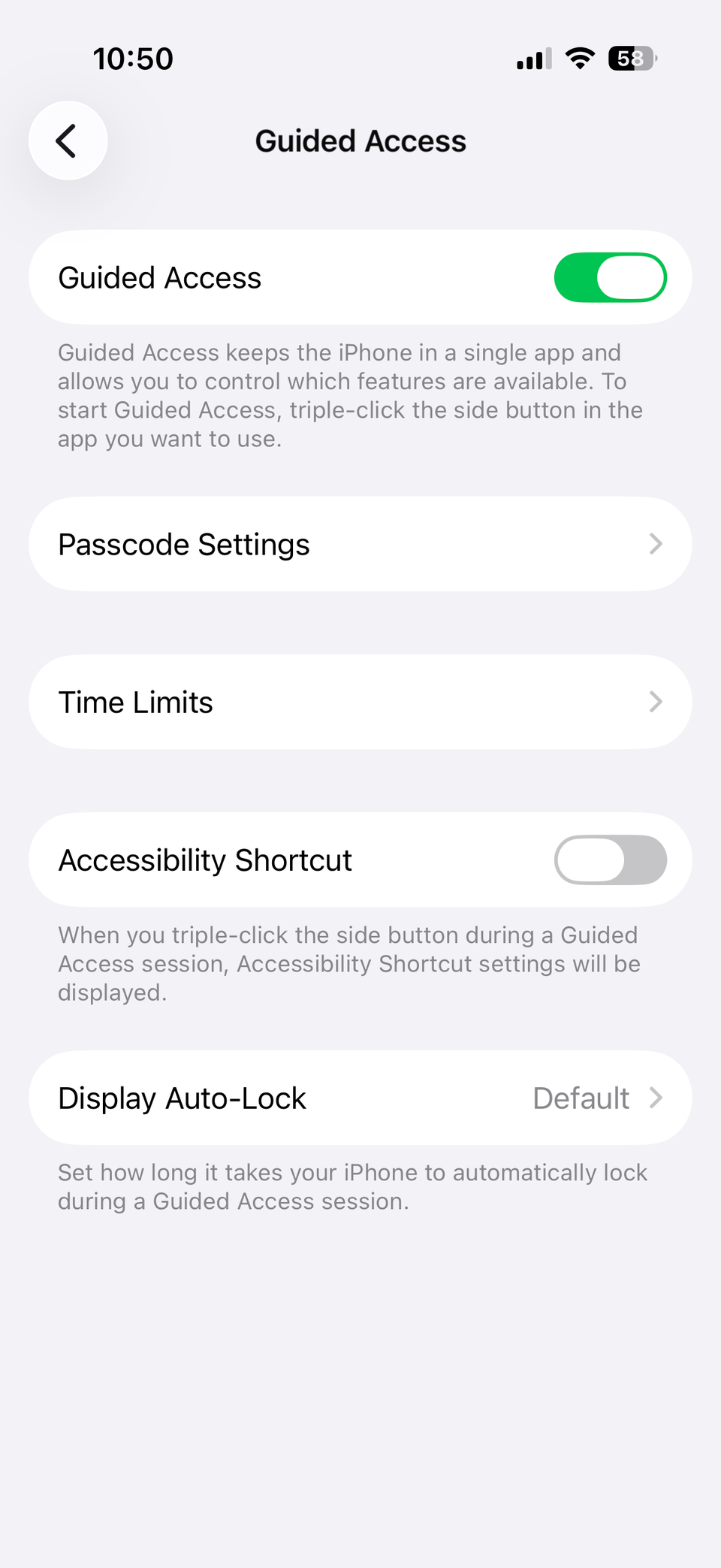Tap the chevron beside Passcode Settings
721x1568 pixels.
[656, 543]
